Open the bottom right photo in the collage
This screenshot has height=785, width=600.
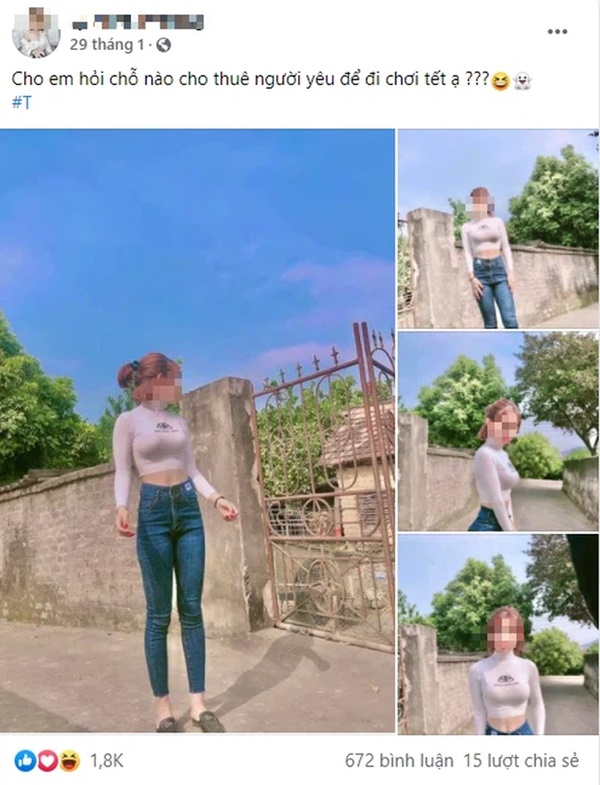pos(497,634)
